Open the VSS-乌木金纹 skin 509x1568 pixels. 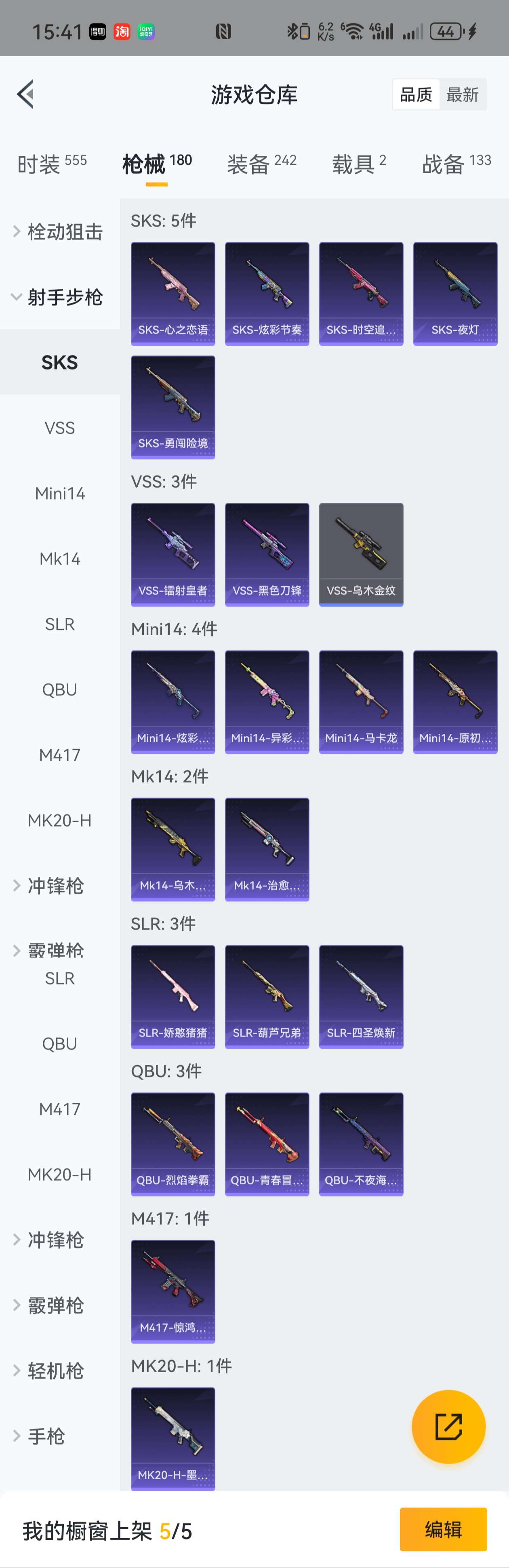(x=361, y=554)
